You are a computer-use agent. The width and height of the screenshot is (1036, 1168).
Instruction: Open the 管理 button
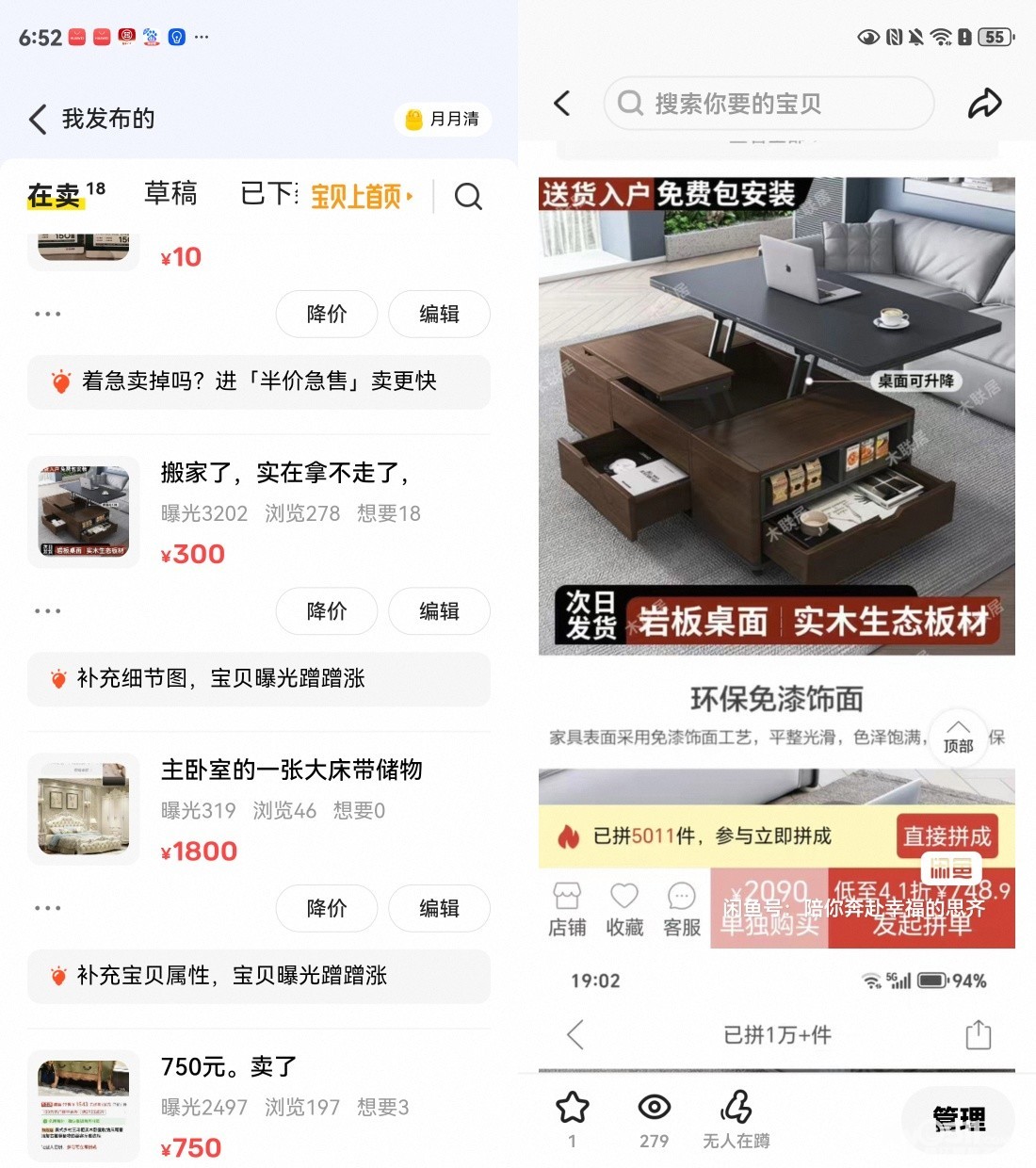(959, 1118)
